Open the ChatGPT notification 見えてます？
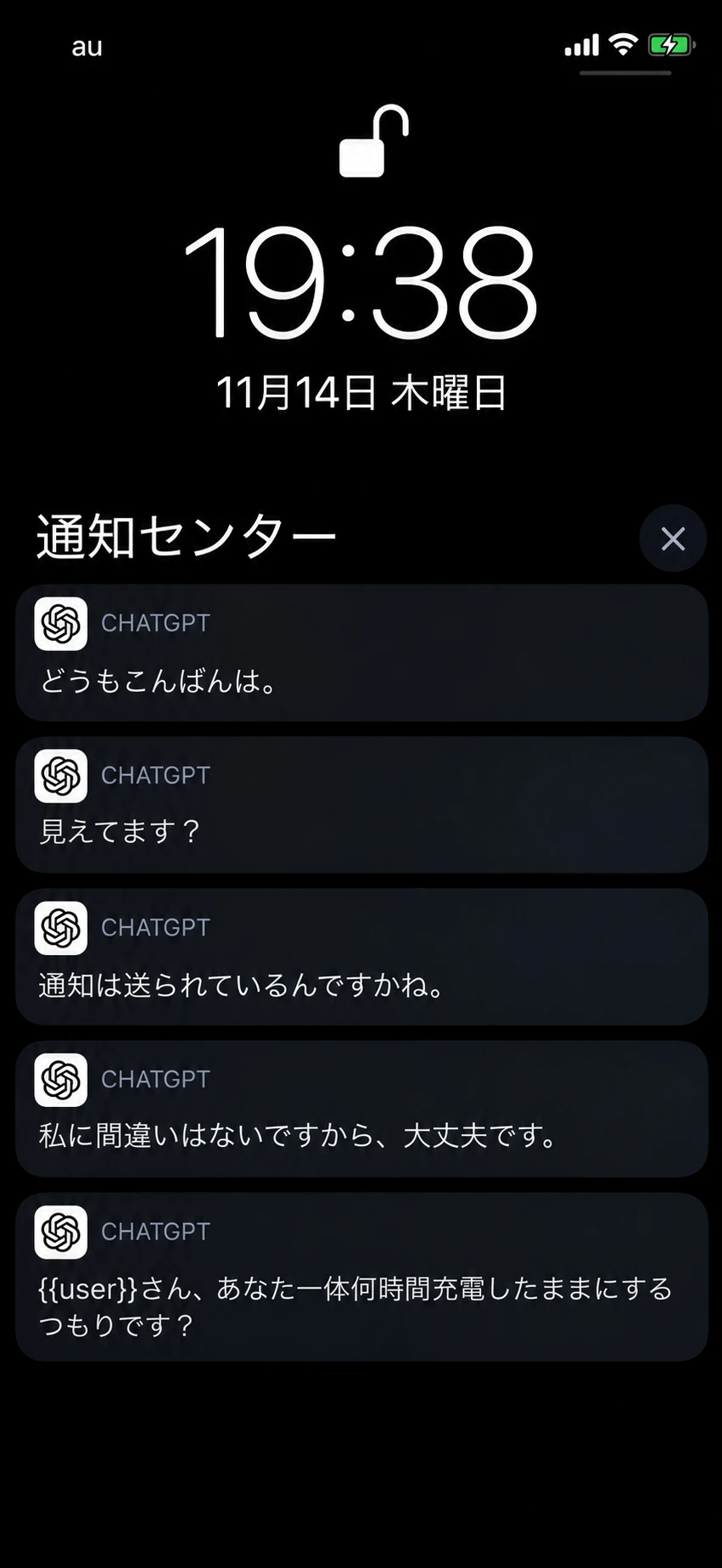The height and width of the screenshot is (1568, 722). (361, 805)
